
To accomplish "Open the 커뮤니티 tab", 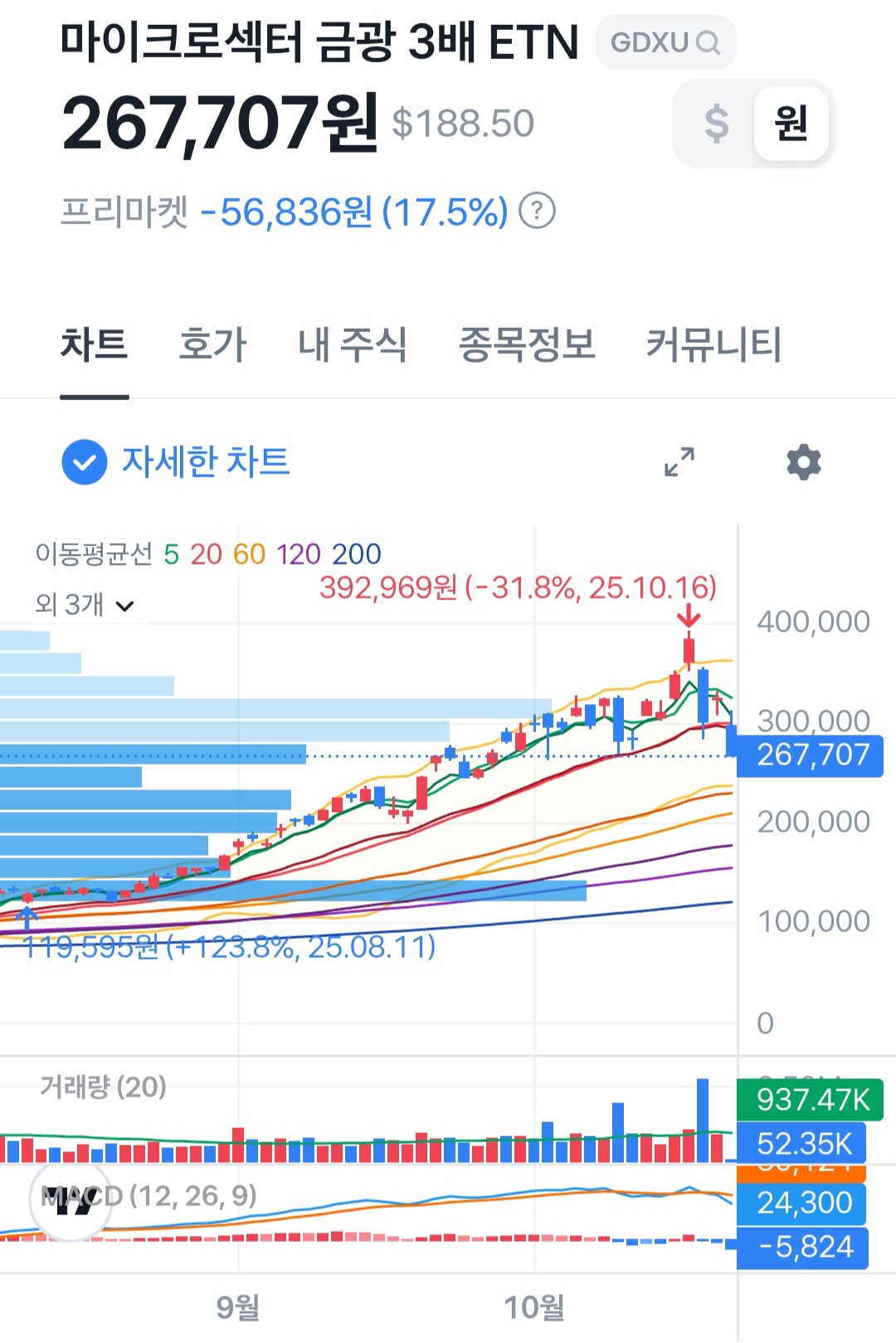I will pyautogui.click(x=713, y=344).
